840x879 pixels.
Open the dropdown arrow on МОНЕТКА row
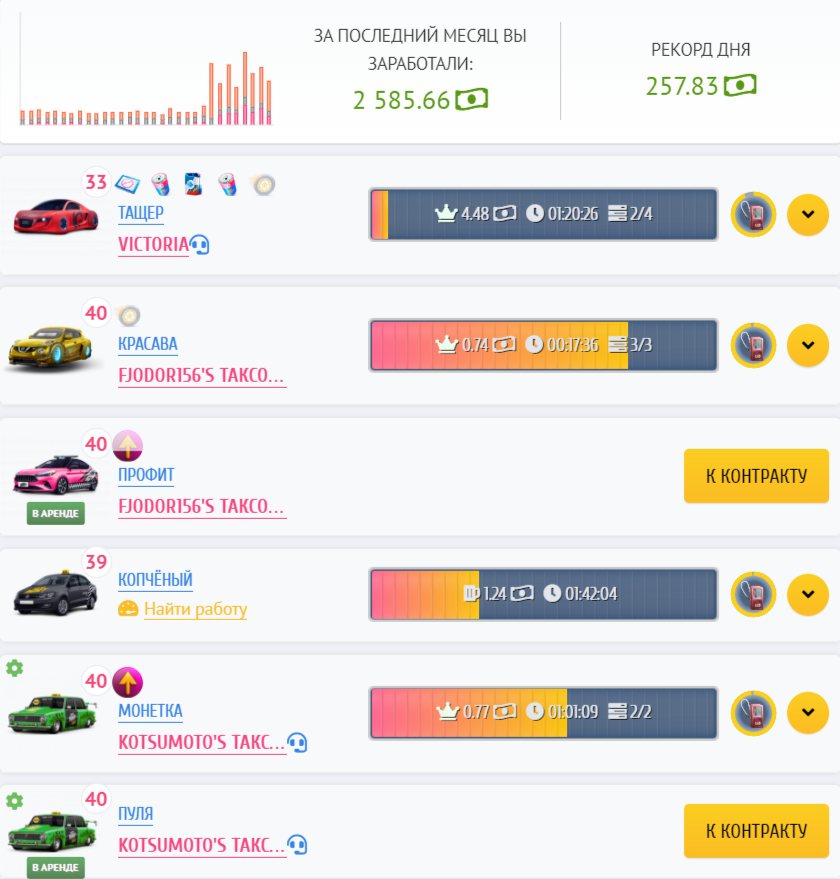tap(808, 713)
